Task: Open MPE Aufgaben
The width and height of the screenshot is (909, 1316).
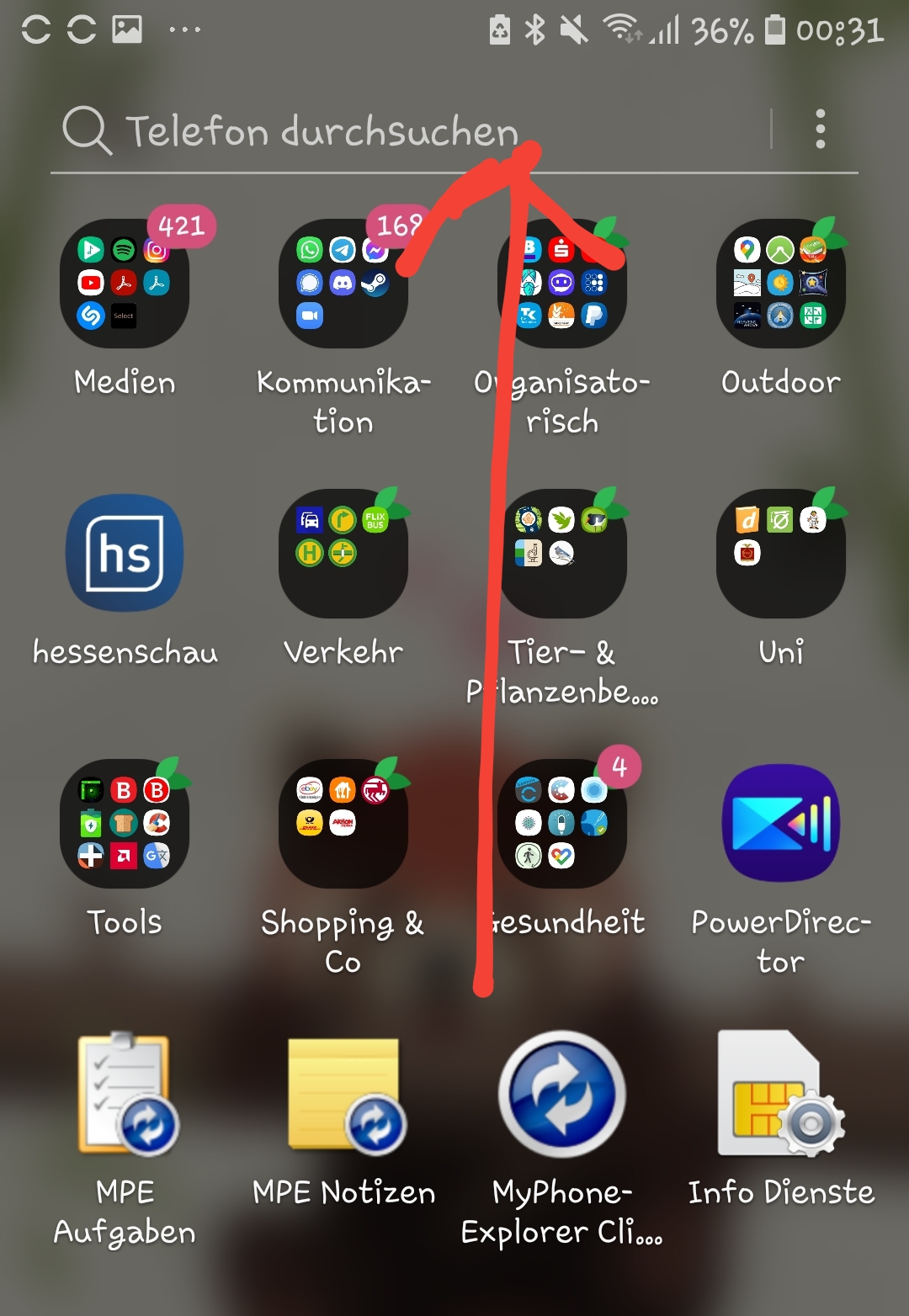Action: pos(125,1094)
